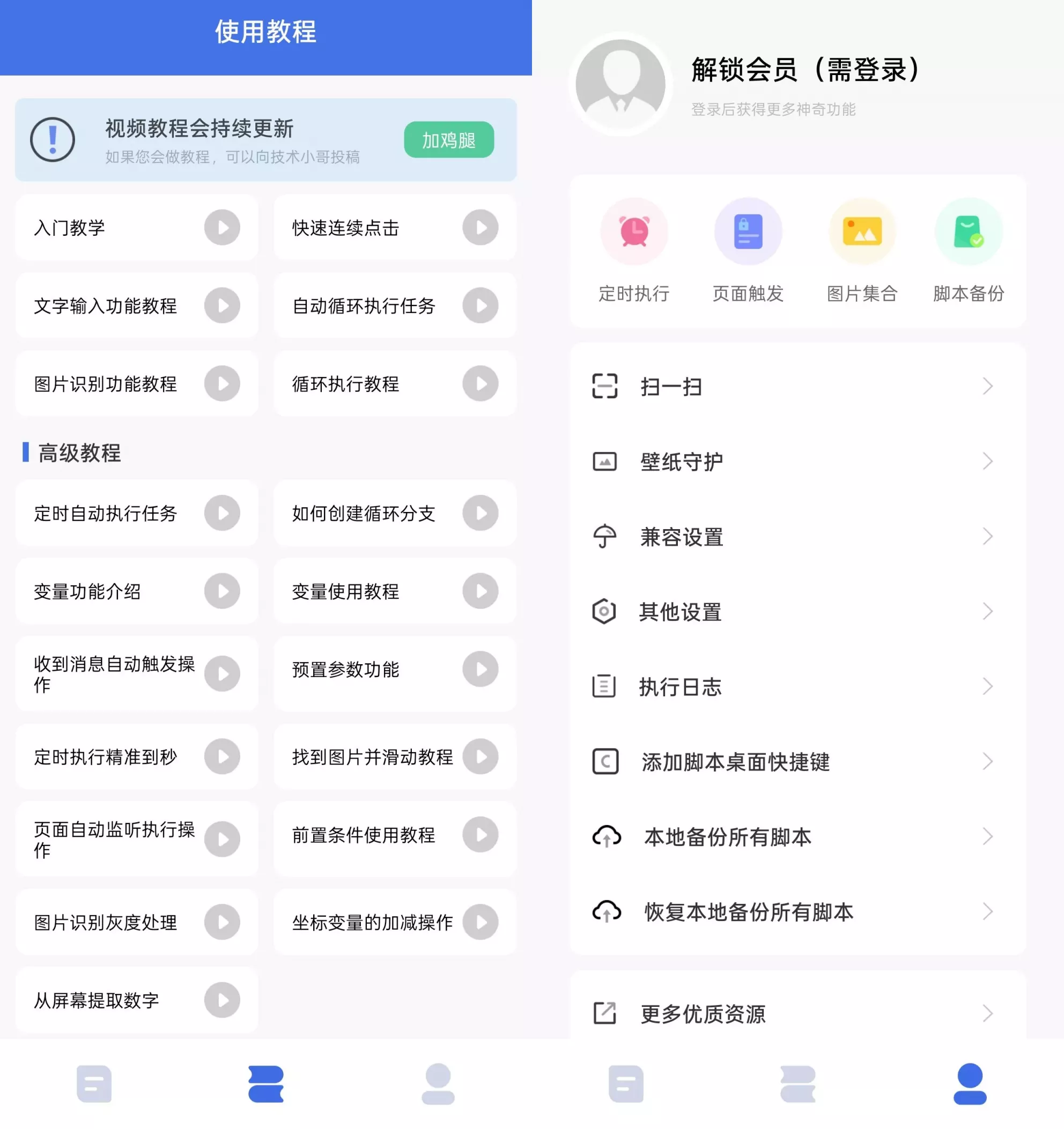Image resolution: width=1064 pixels, height=1129 pixels.
Task: Open 文字输入功能教程 video
Action: coord(221,306)
